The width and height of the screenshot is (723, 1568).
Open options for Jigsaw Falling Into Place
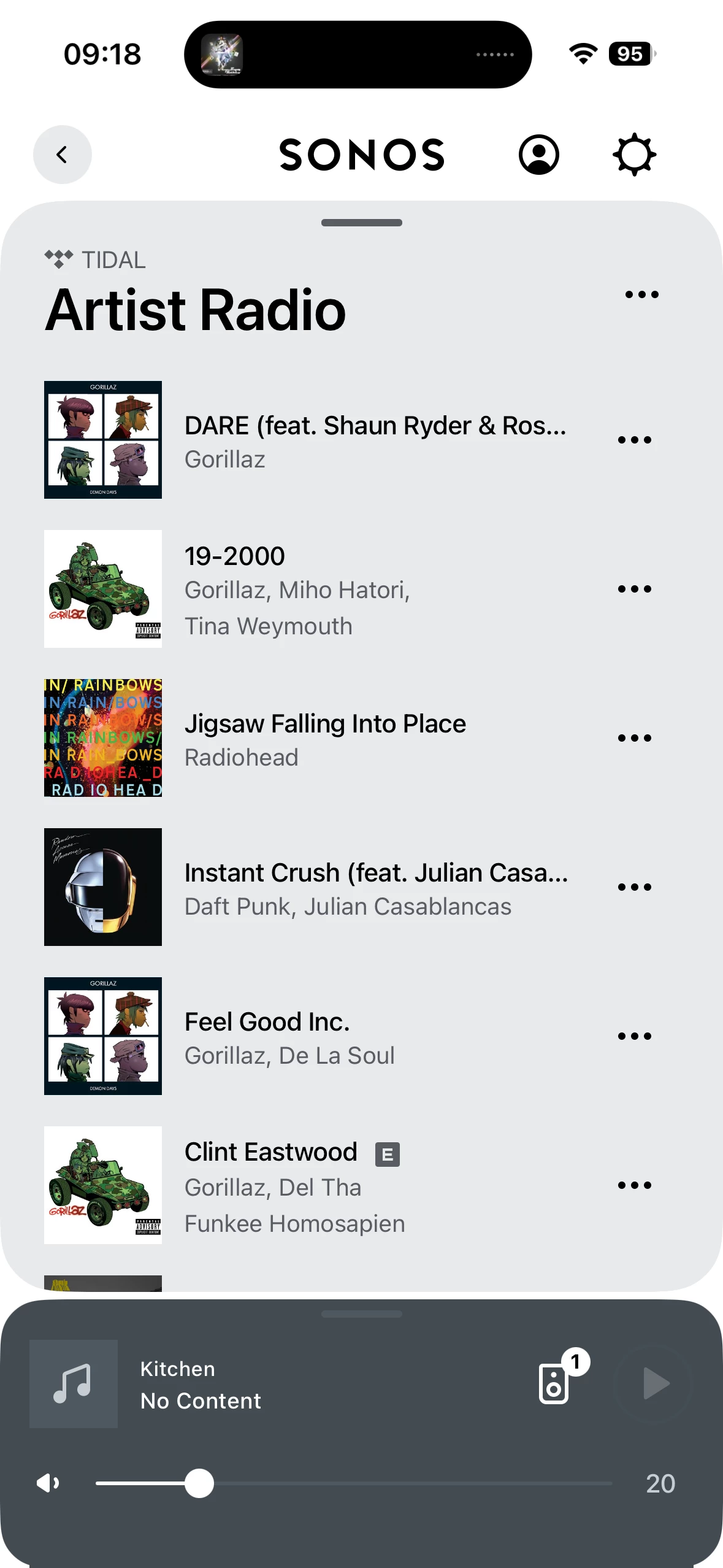(634, 738)
